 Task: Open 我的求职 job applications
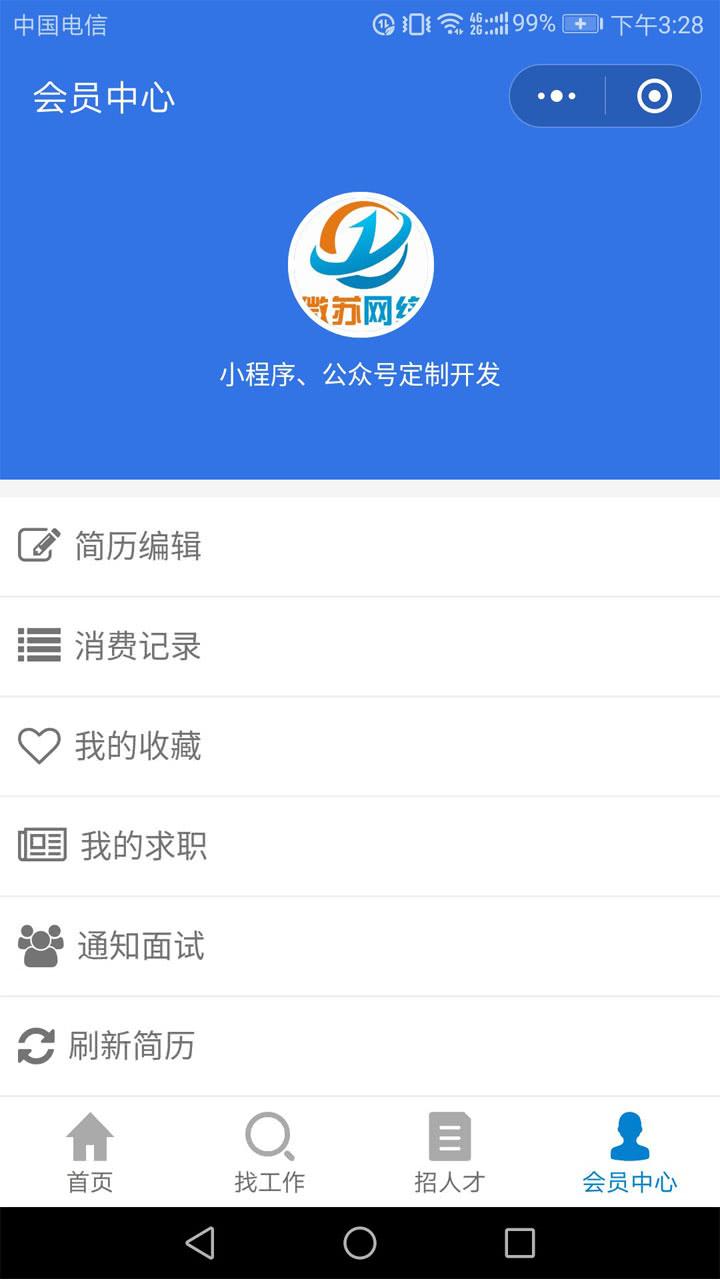[x=360, y=846]
